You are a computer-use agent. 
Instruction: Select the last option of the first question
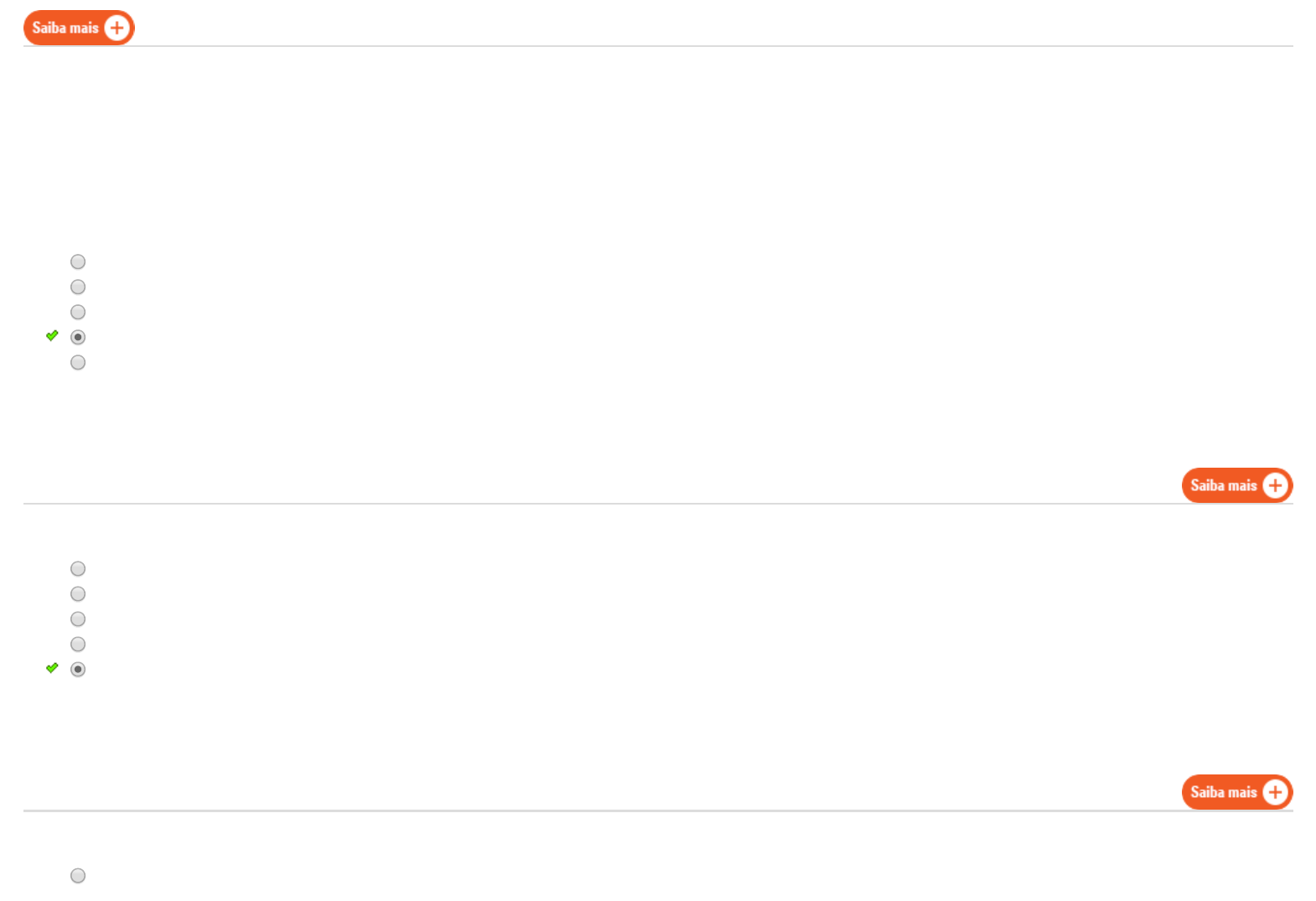click(78, 363)
